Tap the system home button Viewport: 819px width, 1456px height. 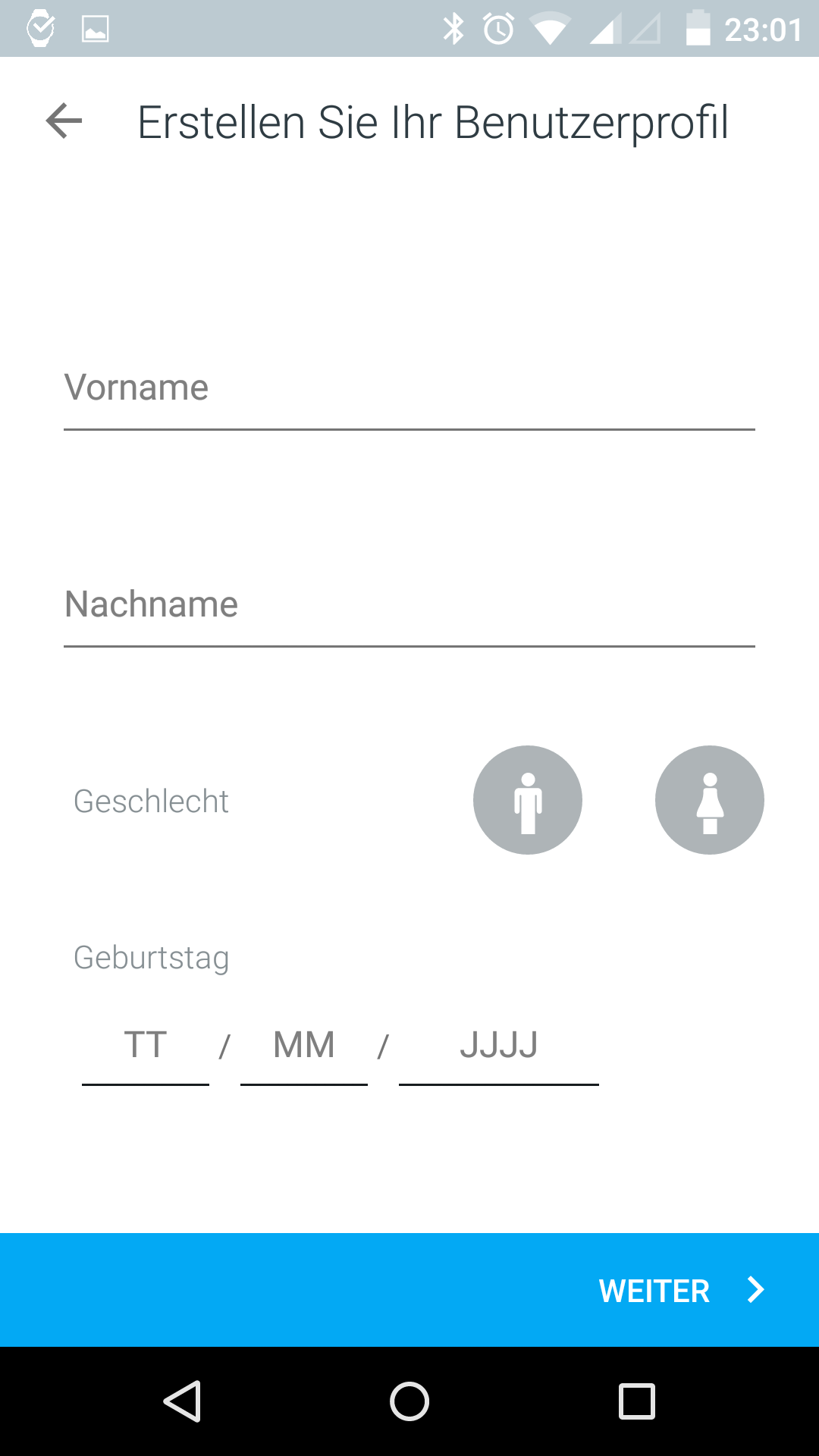click(409, 1401)
